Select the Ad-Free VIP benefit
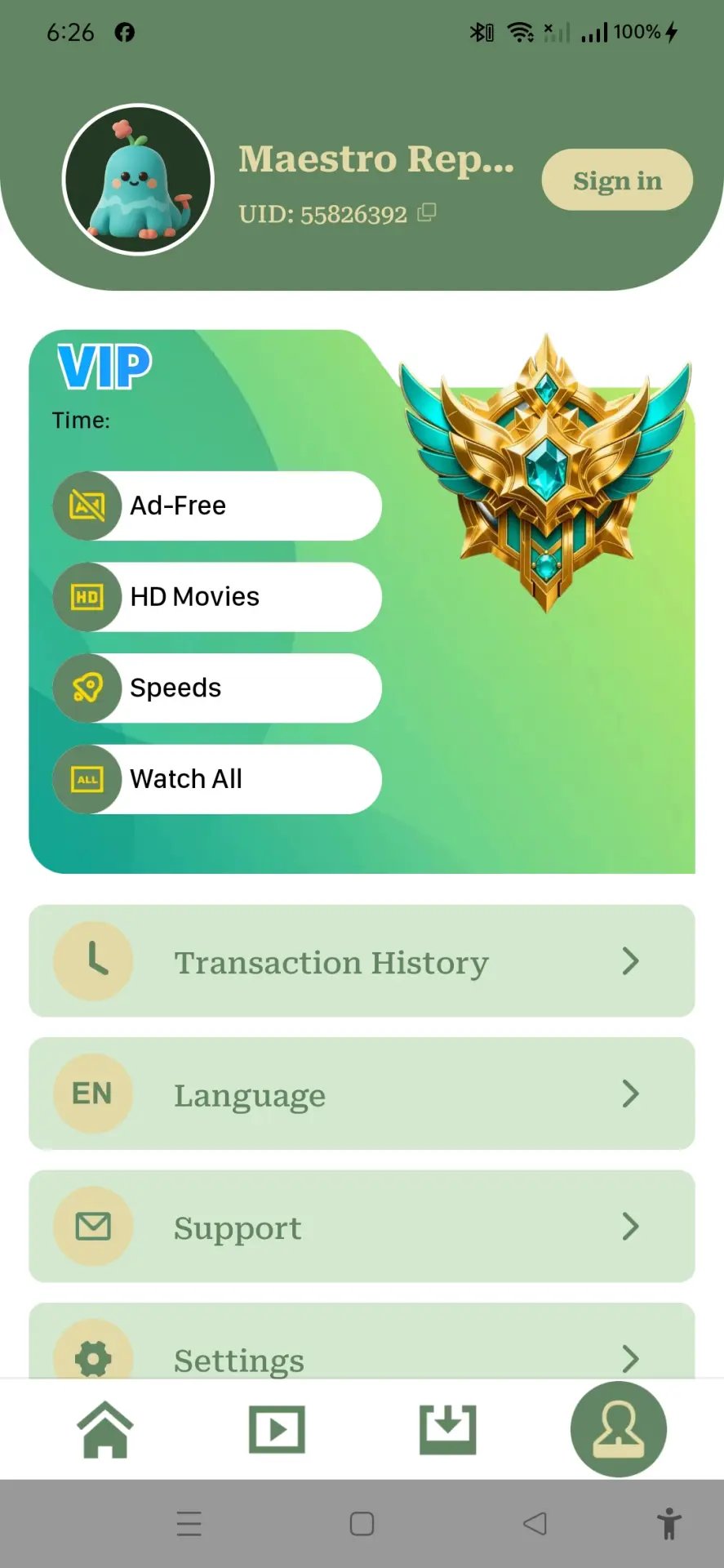Screen dimensions: 724x1568 [217, 506]
